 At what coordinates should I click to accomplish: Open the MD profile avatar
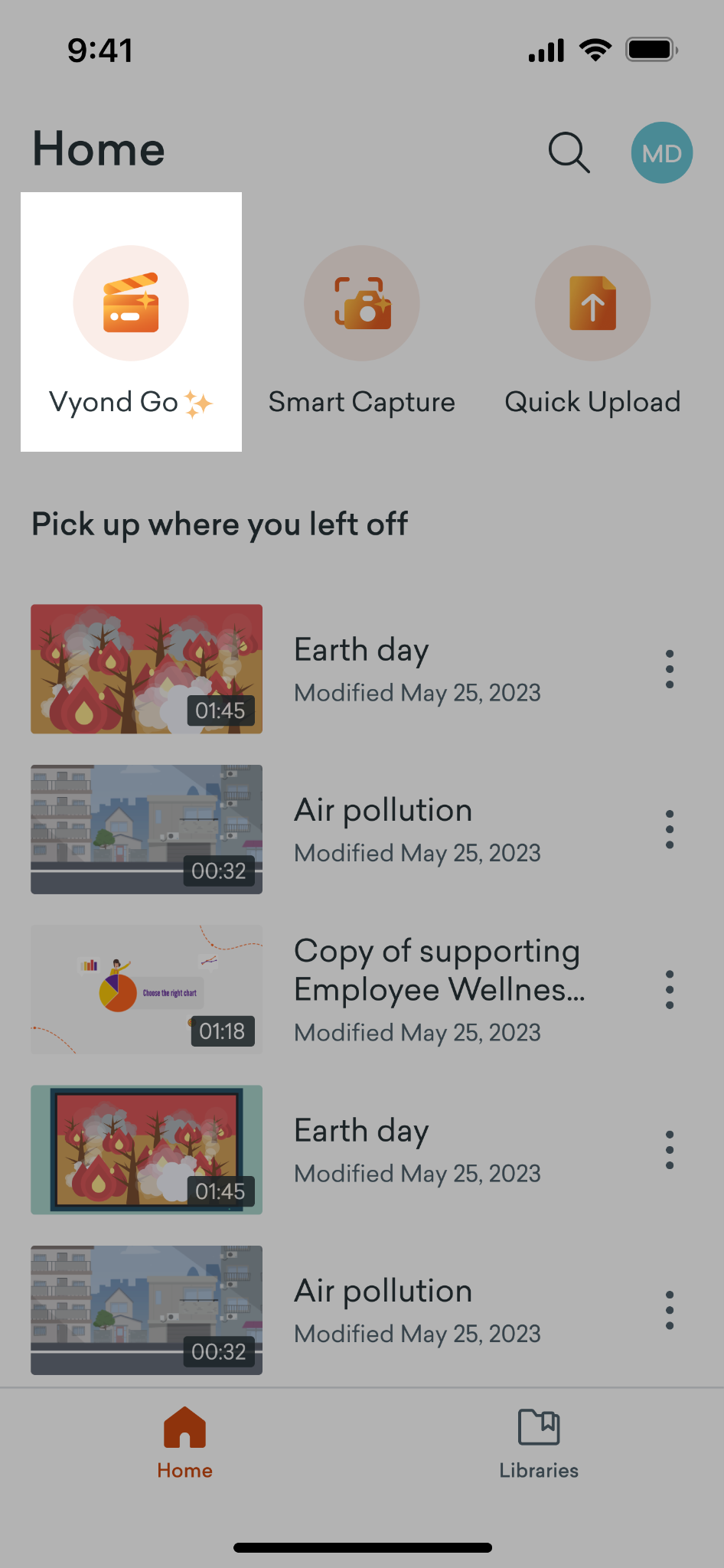(x=661, y=153)
